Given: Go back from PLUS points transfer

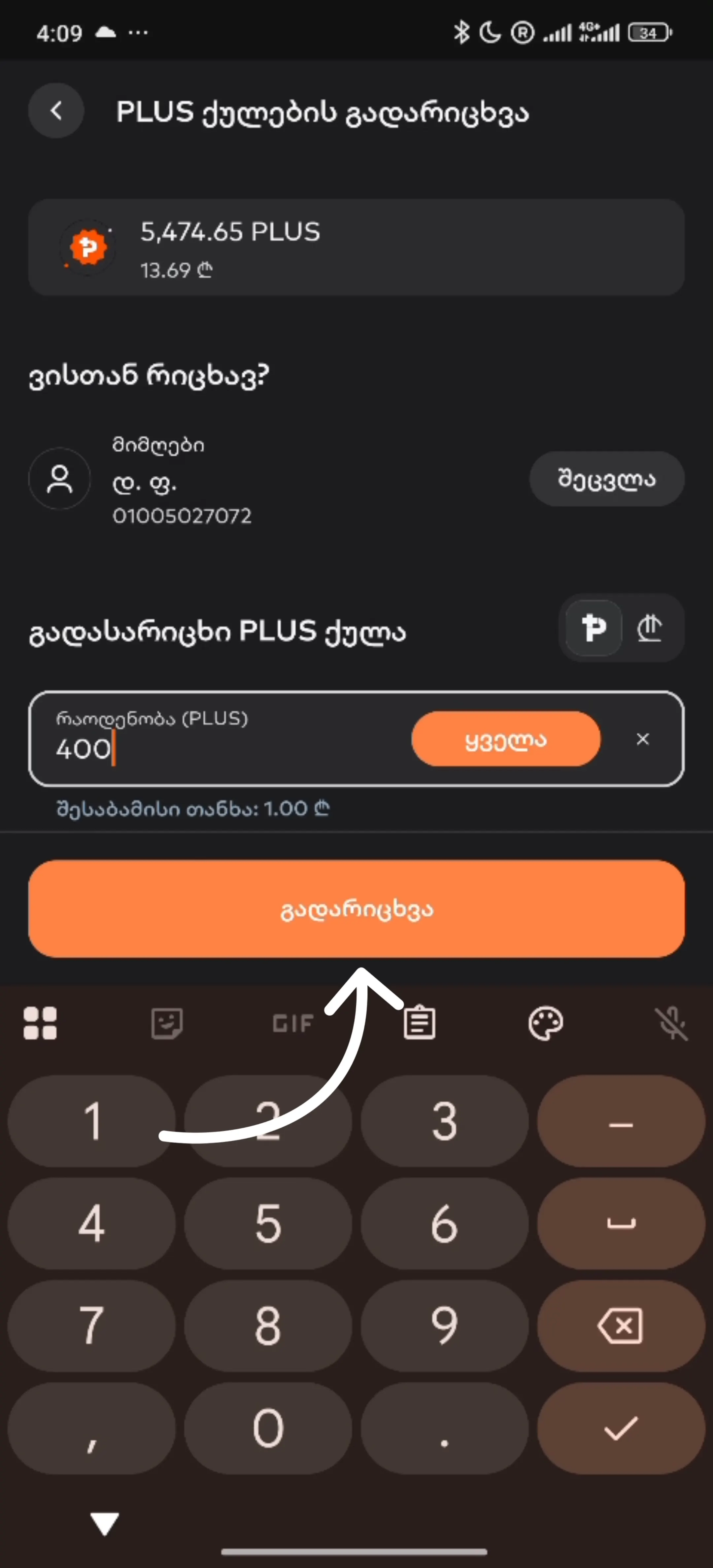Looking at the screenshot, I should [x=56, y=111].
